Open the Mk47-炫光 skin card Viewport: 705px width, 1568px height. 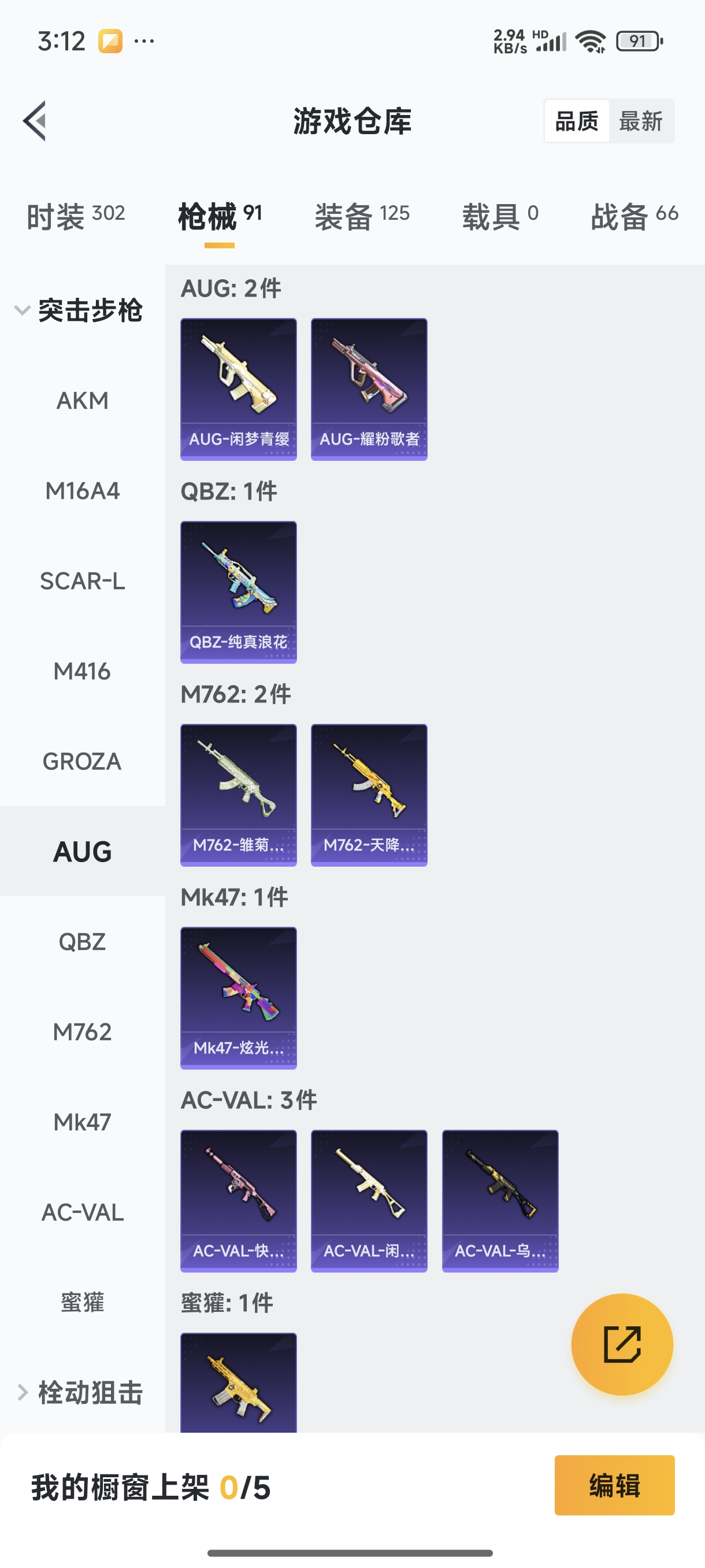[x=239, y=998]
